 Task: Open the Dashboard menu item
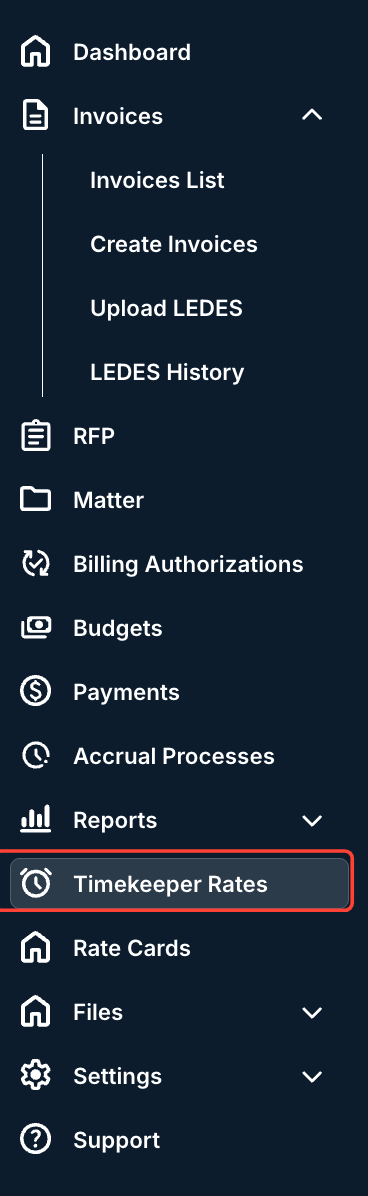(179, 53)
